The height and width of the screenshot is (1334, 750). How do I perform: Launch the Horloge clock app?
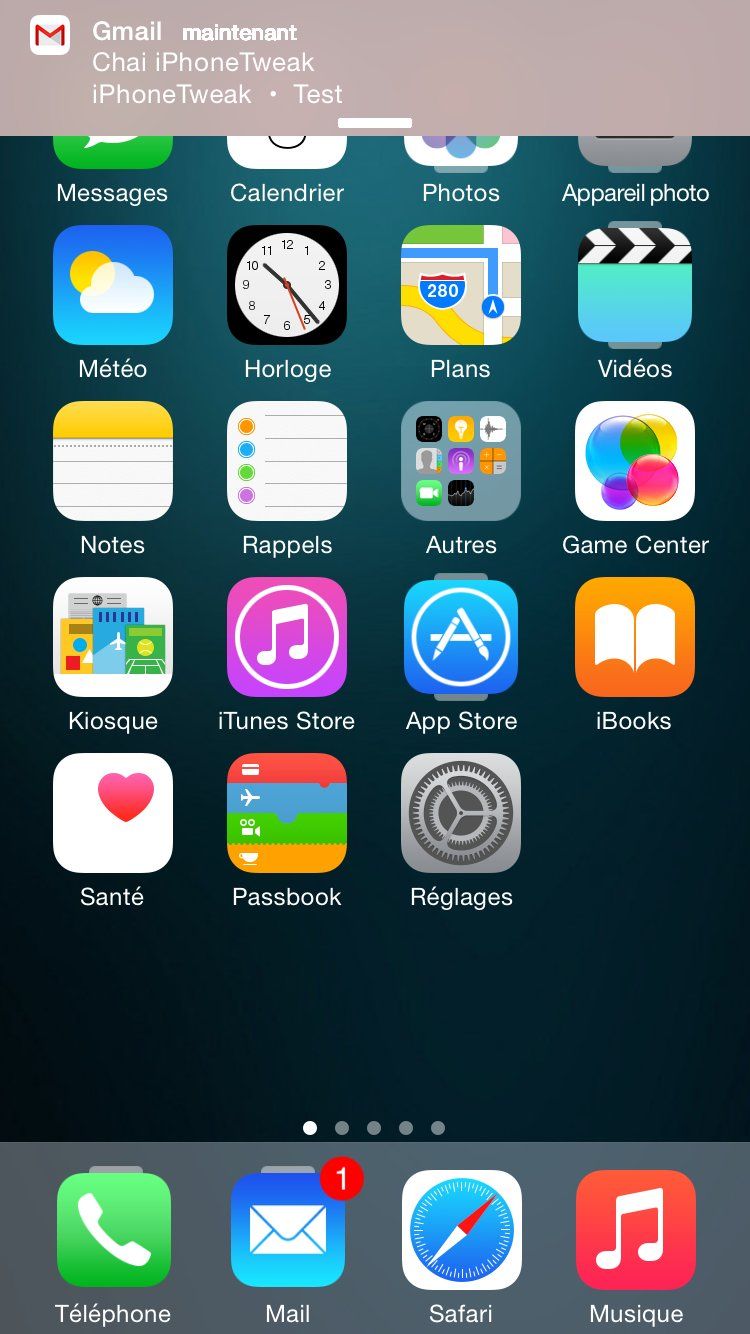(287, 285)
